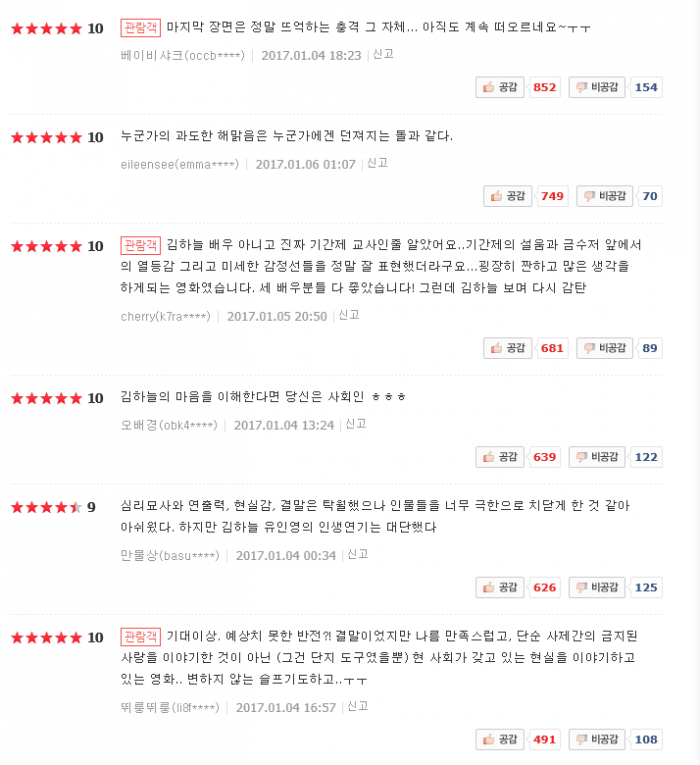Image resolution: width=700 pixels, height=765 pixels.
Task: Select 비공감 on 오배경's review
Action: click(x=598, y=457)
